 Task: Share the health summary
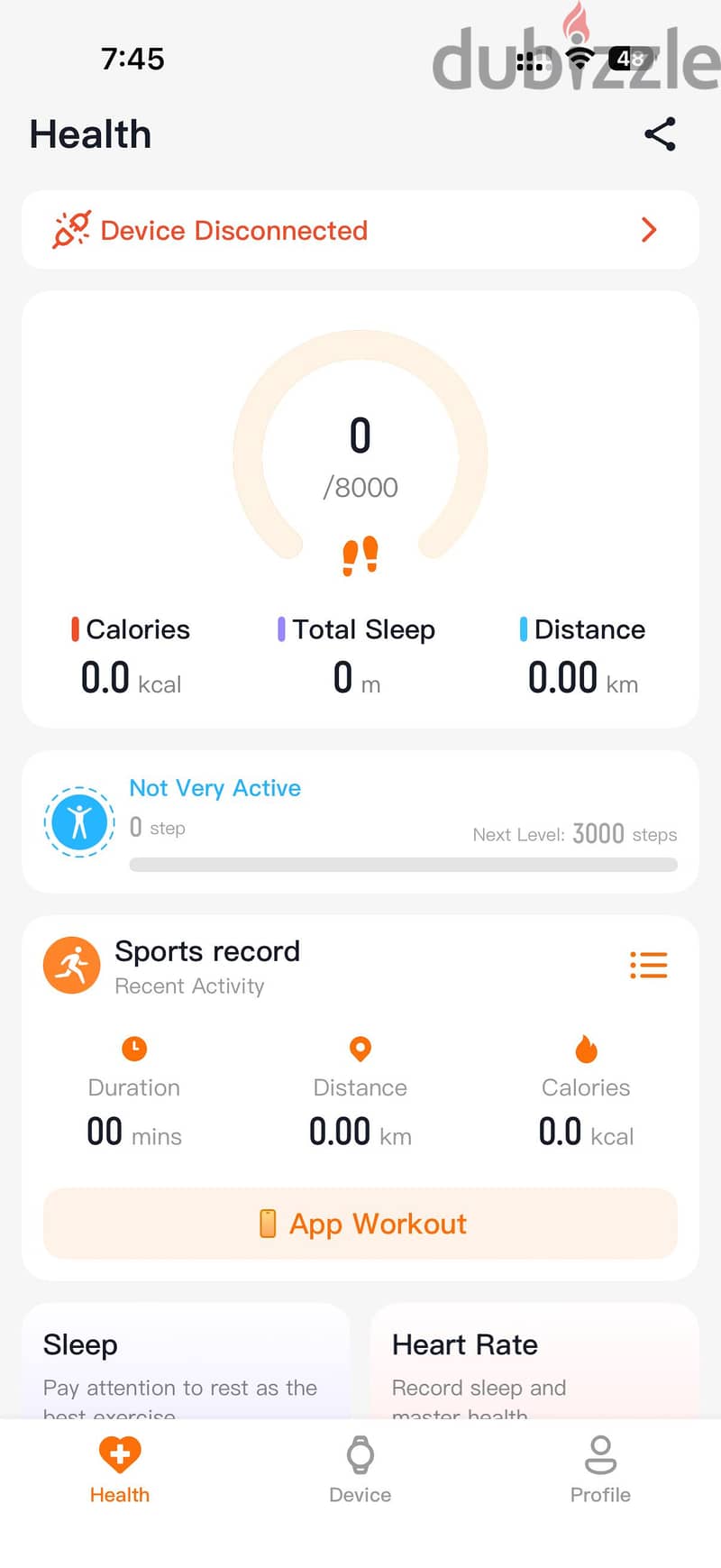click(660, 134)
